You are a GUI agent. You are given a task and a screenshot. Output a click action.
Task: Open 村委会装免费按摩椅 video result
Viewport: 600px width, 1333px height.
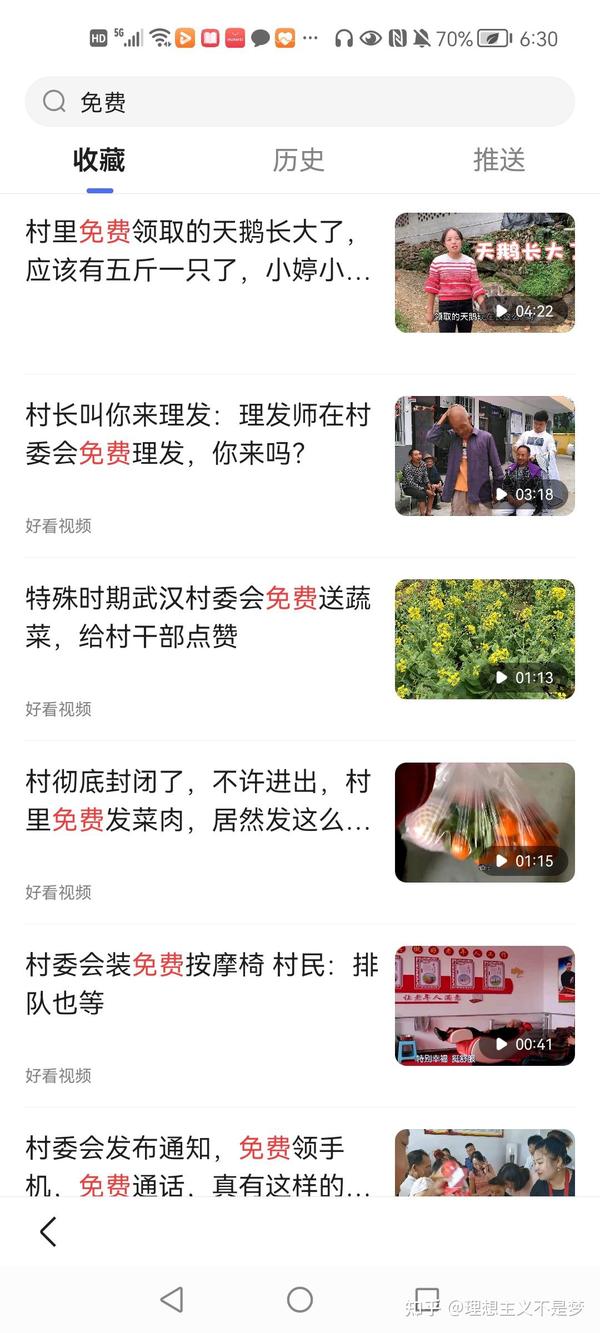[x=300, y=1015]
